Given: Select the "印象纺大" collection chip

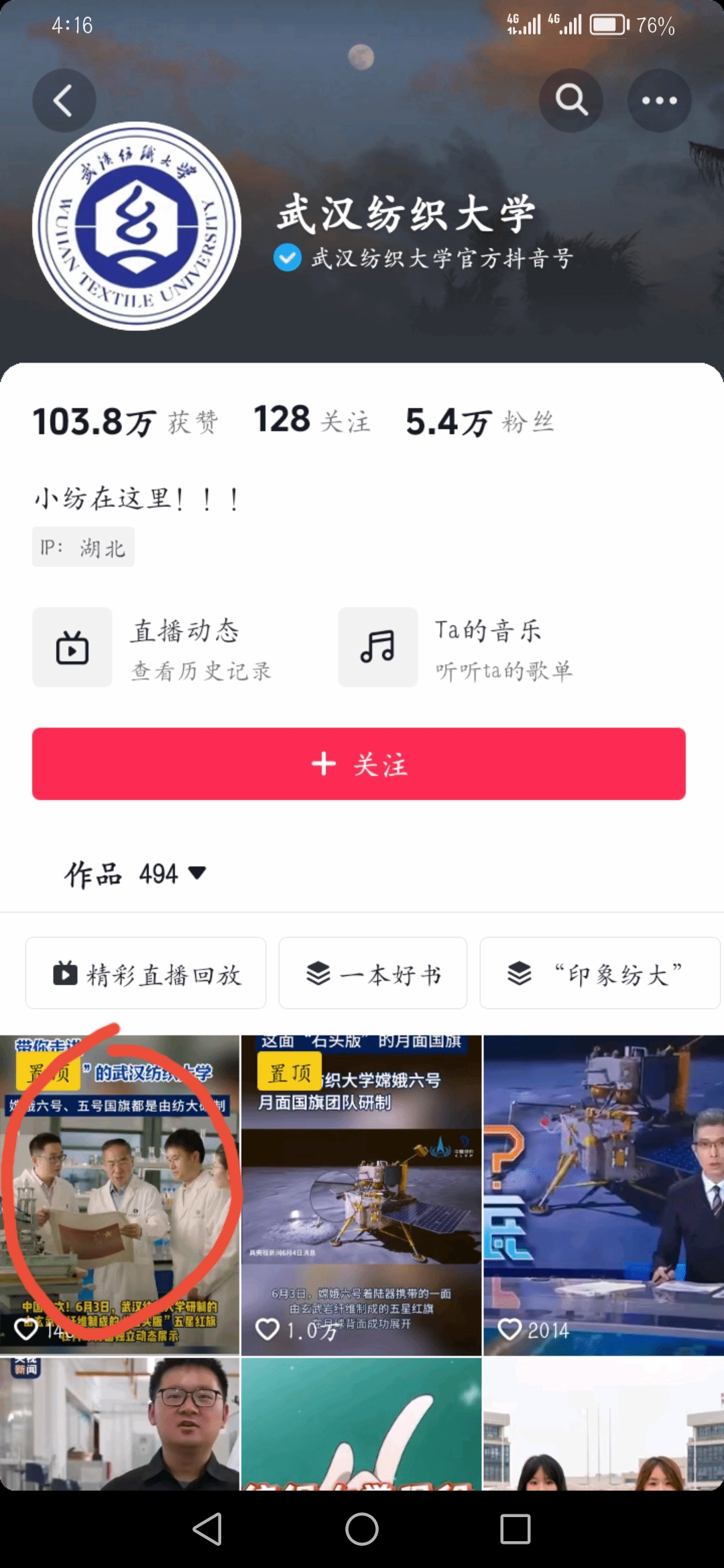Looking at the screenshot, I should (x=599, y=974).
